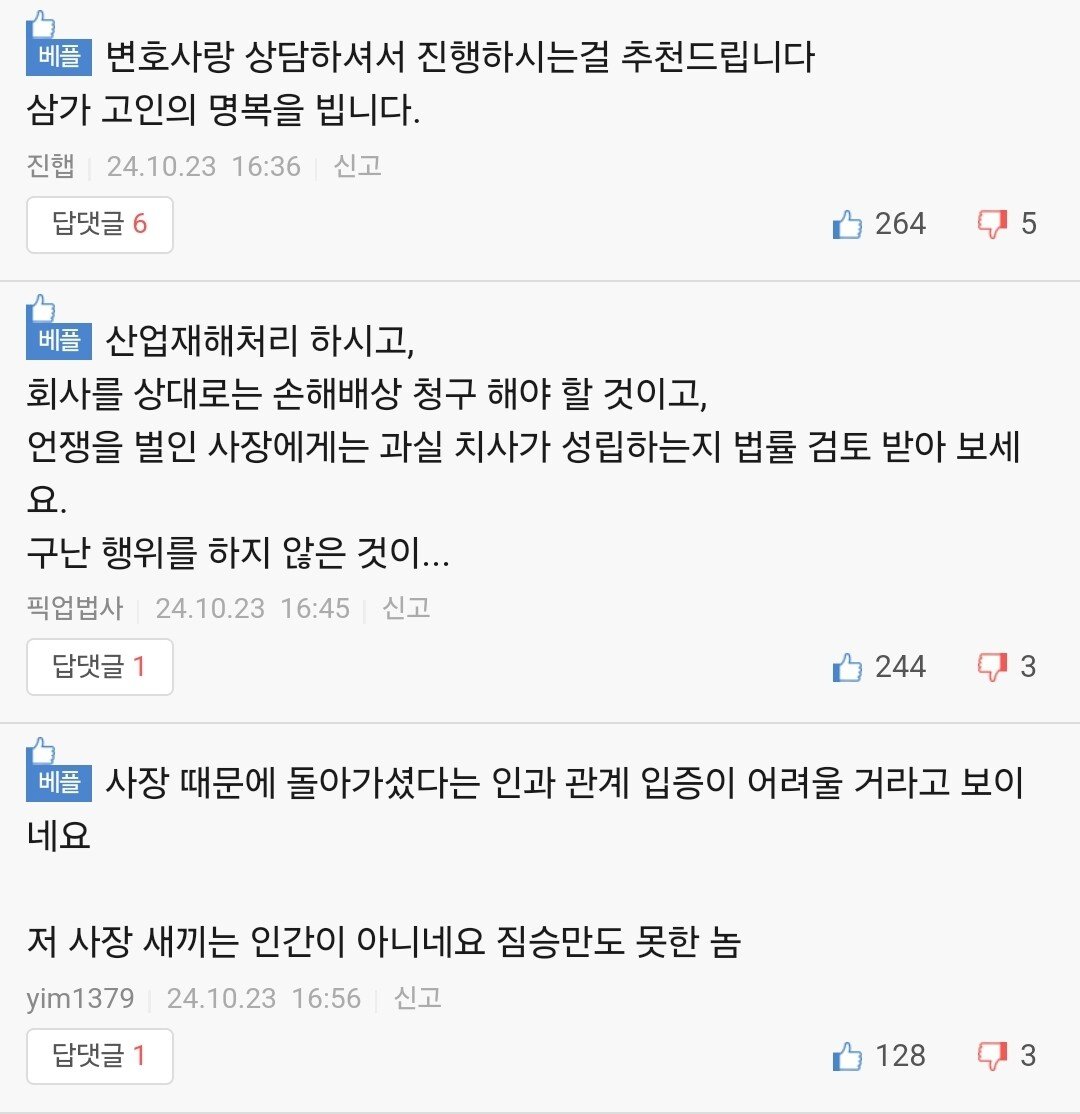Like 픽업법사's comment
The image size is (1080, 1114).
[x=847, y=667]
